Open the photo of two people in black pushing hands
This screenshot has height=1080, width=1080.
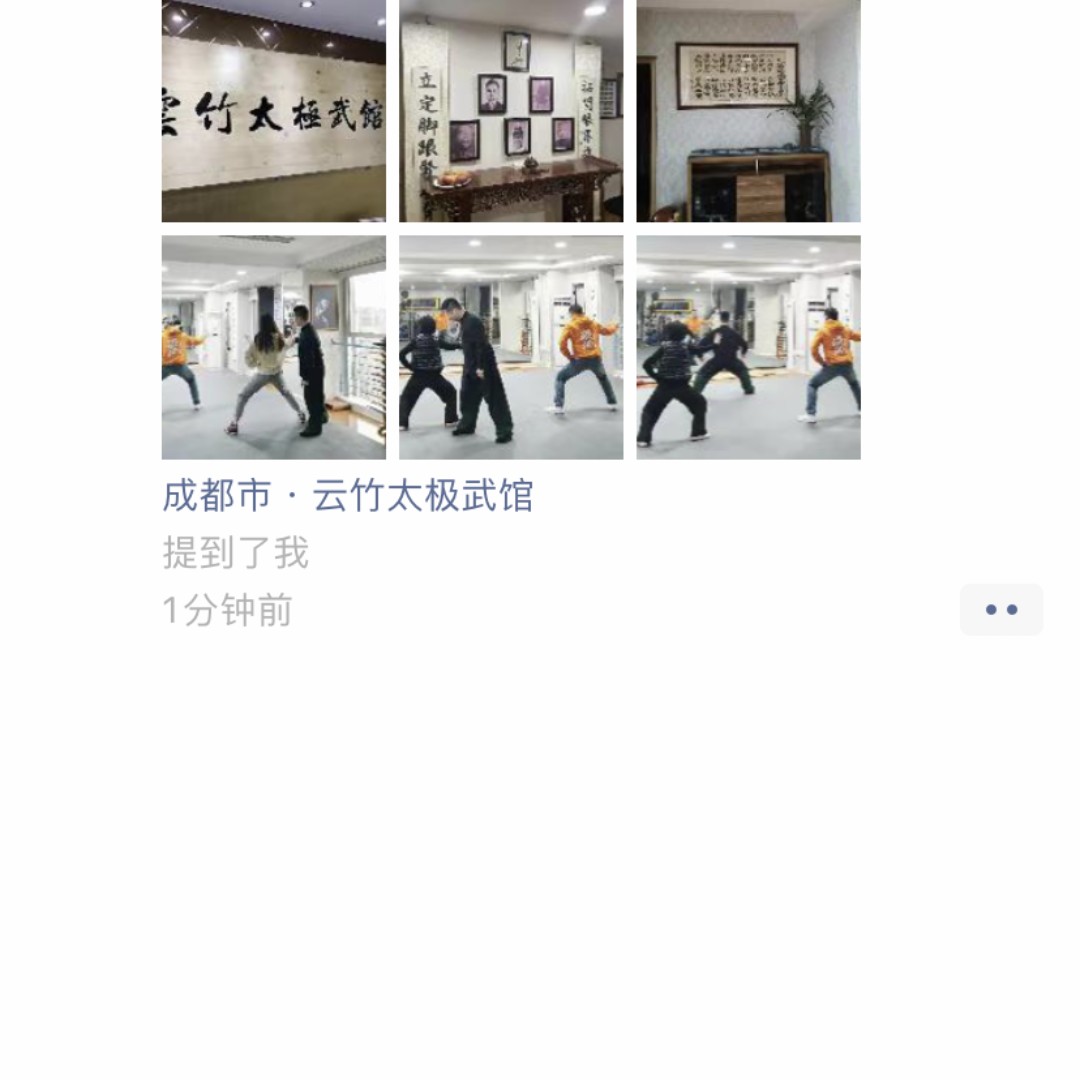pyautogui.click(x=510, y=347)
